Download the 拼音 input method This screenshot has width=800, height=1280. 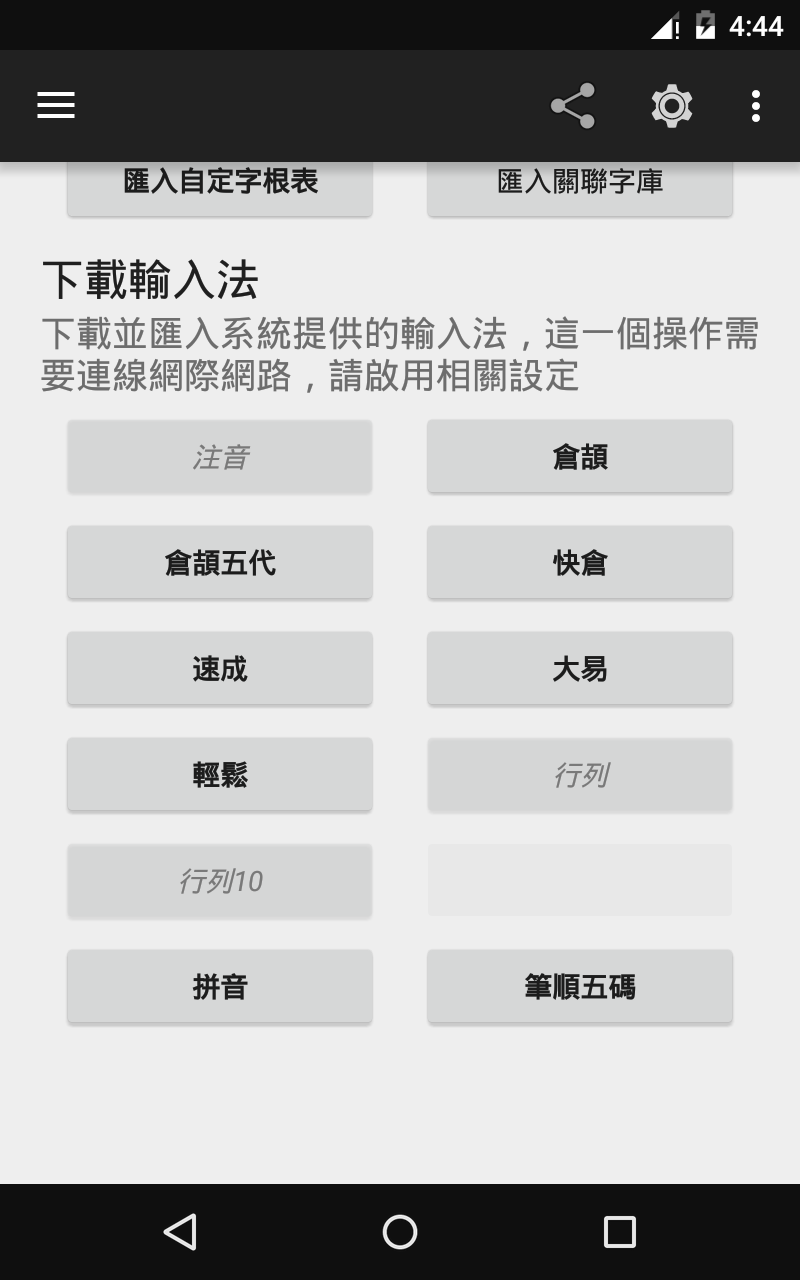(220, 987)
